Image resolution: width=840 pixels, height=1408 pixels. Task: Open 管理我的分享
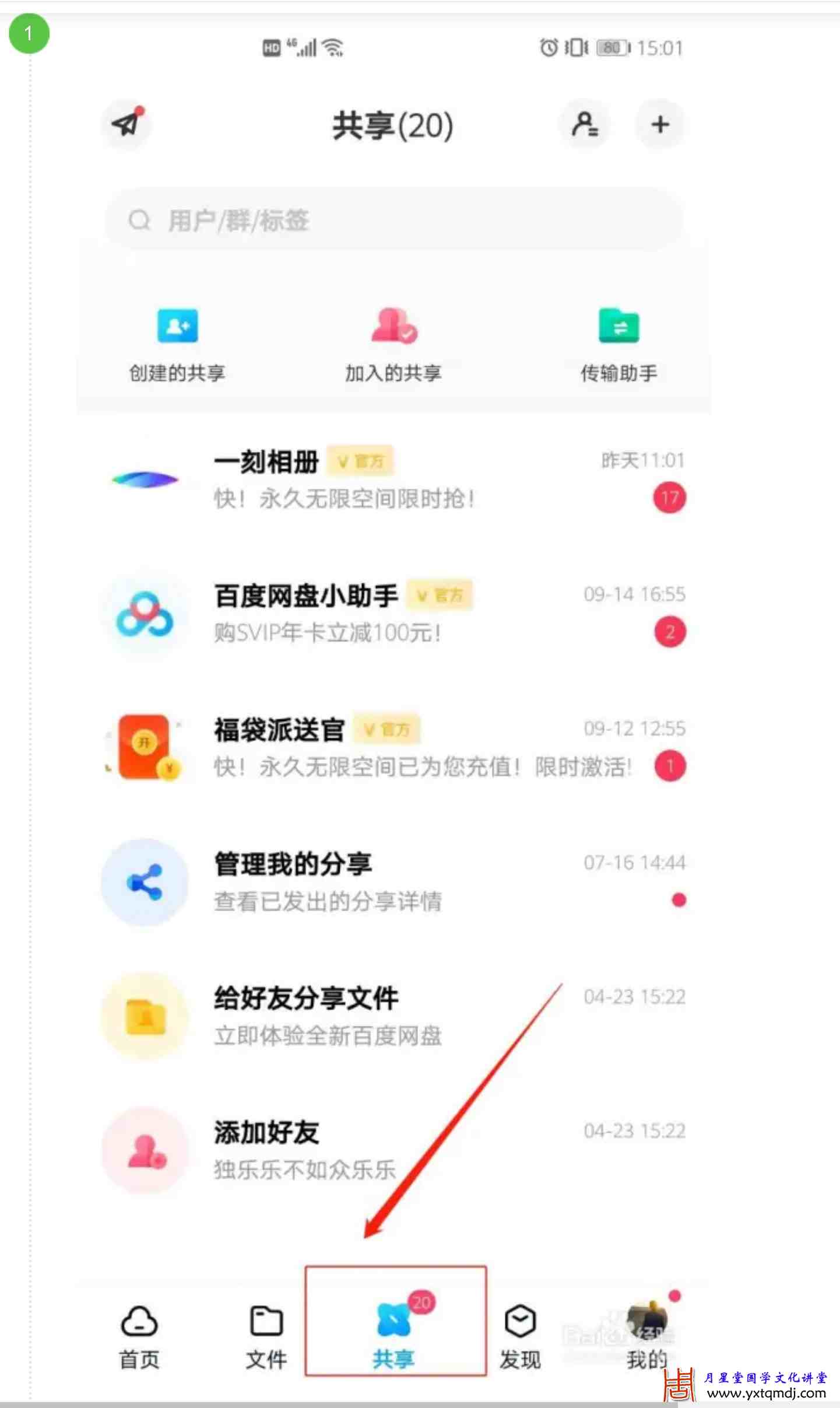(393, 882)
